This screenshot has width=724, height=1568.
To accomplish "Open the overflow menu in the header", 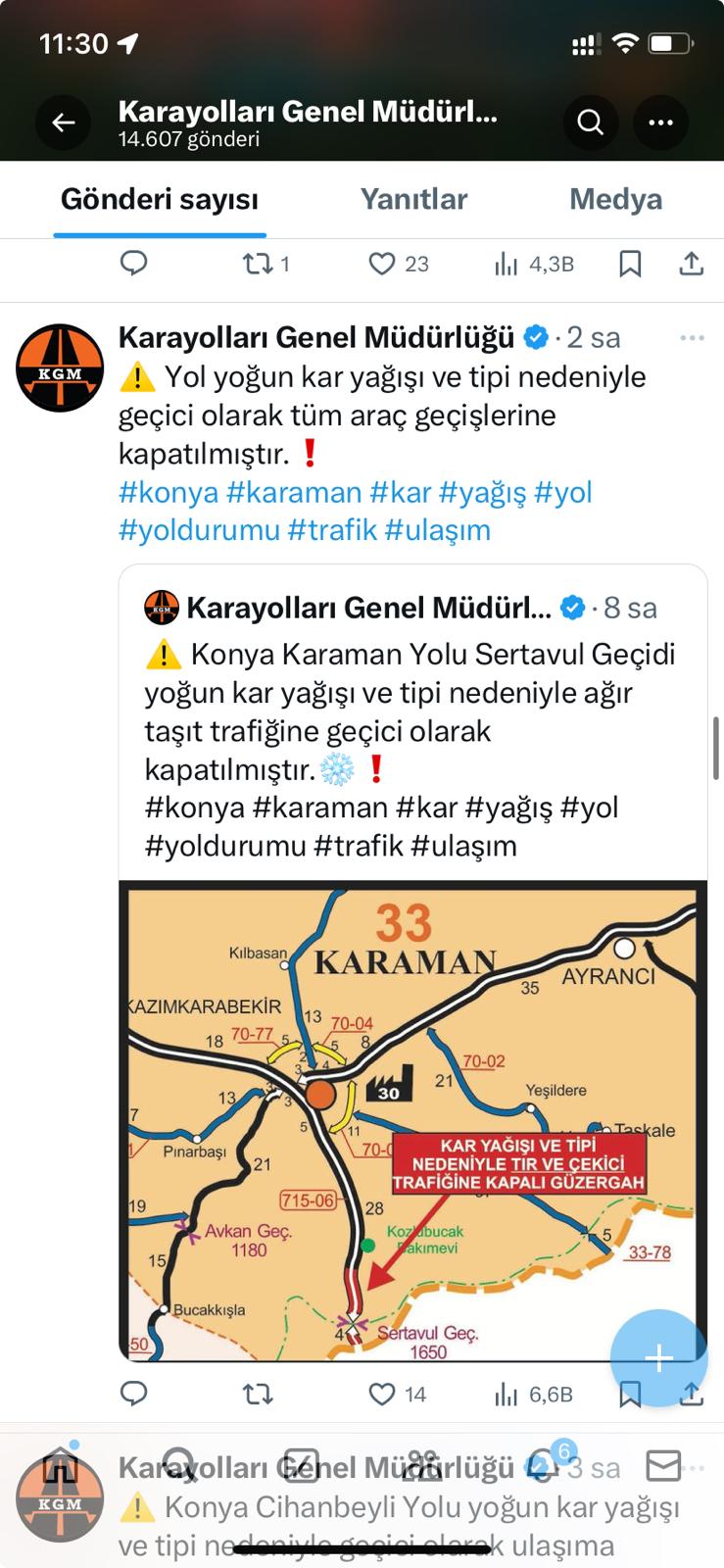I will pyautogui.click(x=660, y=122).
